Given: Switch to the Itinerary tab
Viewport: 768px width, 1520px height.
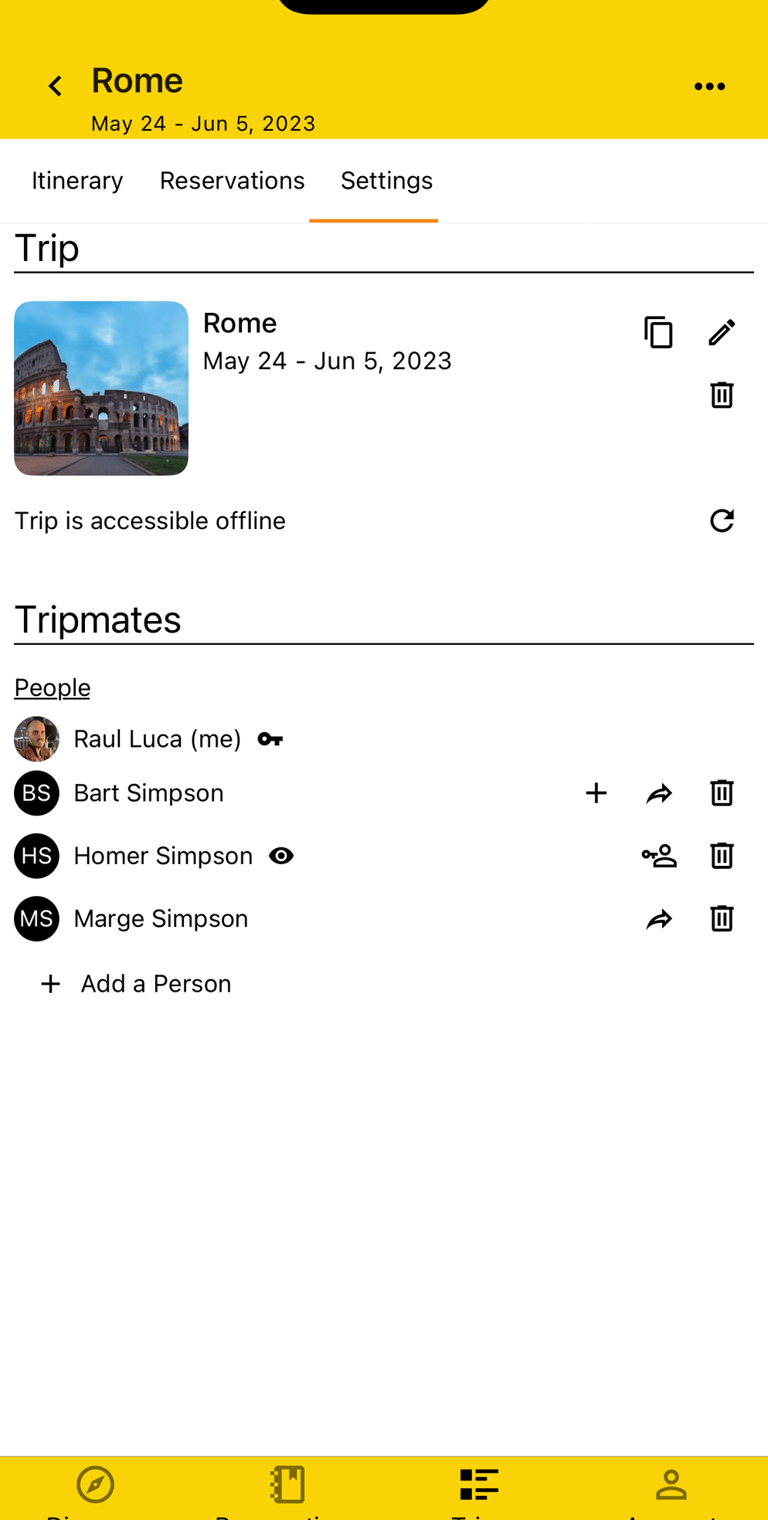Looking at the screenshot, I should (x=77, y=180).
